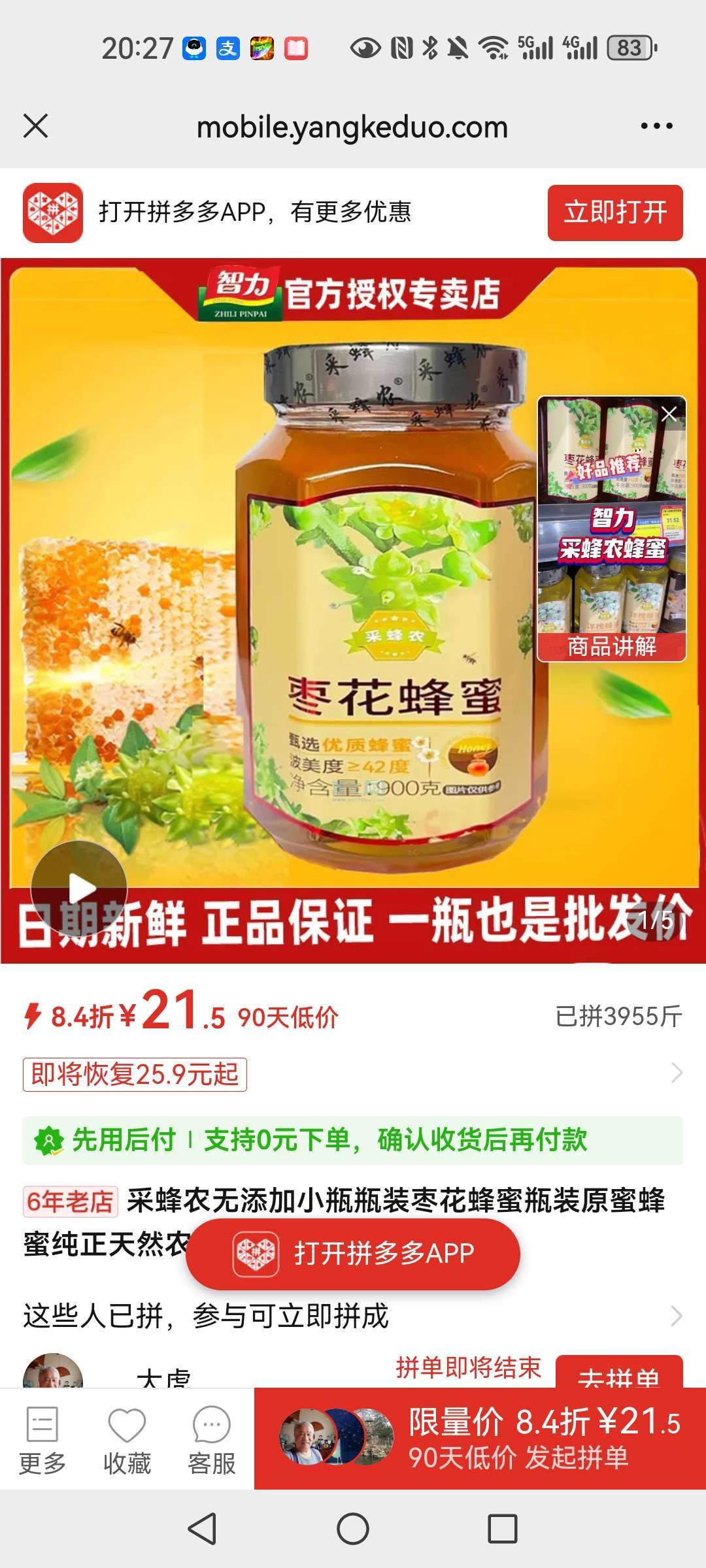
Task: Play the product video
Action: (x=79, y=889)
